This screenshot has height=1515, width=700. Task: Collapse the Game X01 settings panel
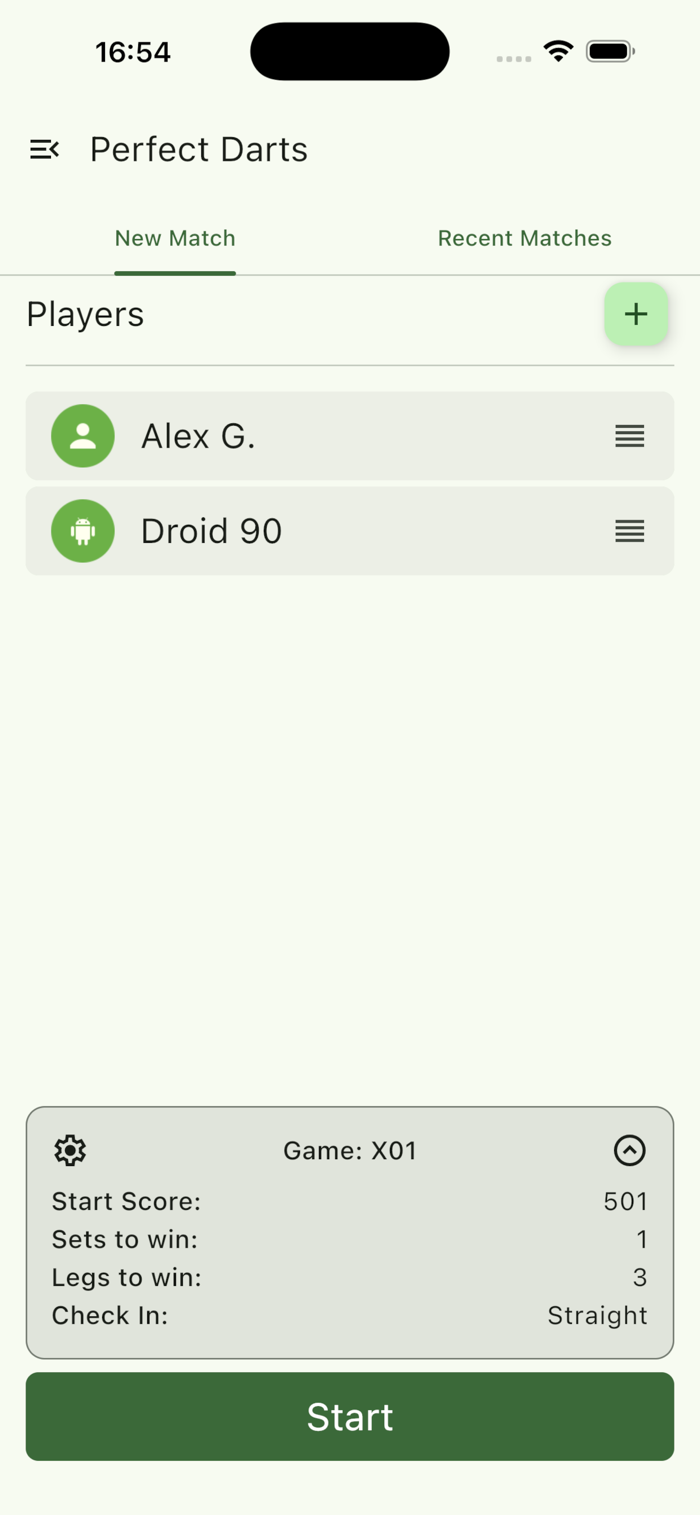click(x=630, y=1150)
